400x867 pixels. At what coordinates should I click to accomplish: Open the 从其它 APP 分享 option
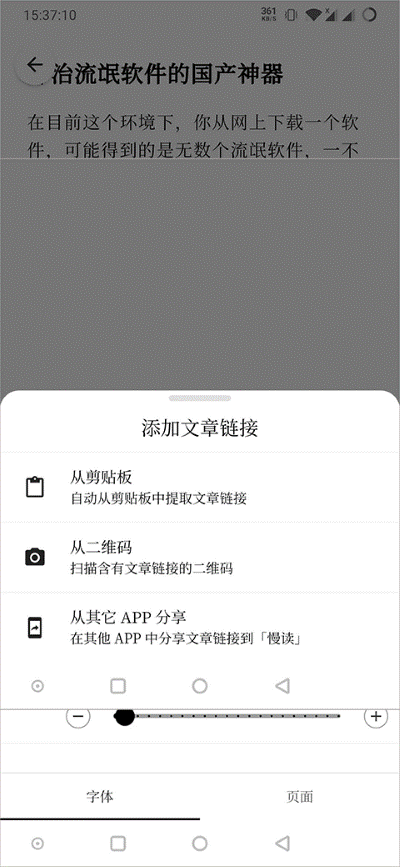(x=200, y=628)
